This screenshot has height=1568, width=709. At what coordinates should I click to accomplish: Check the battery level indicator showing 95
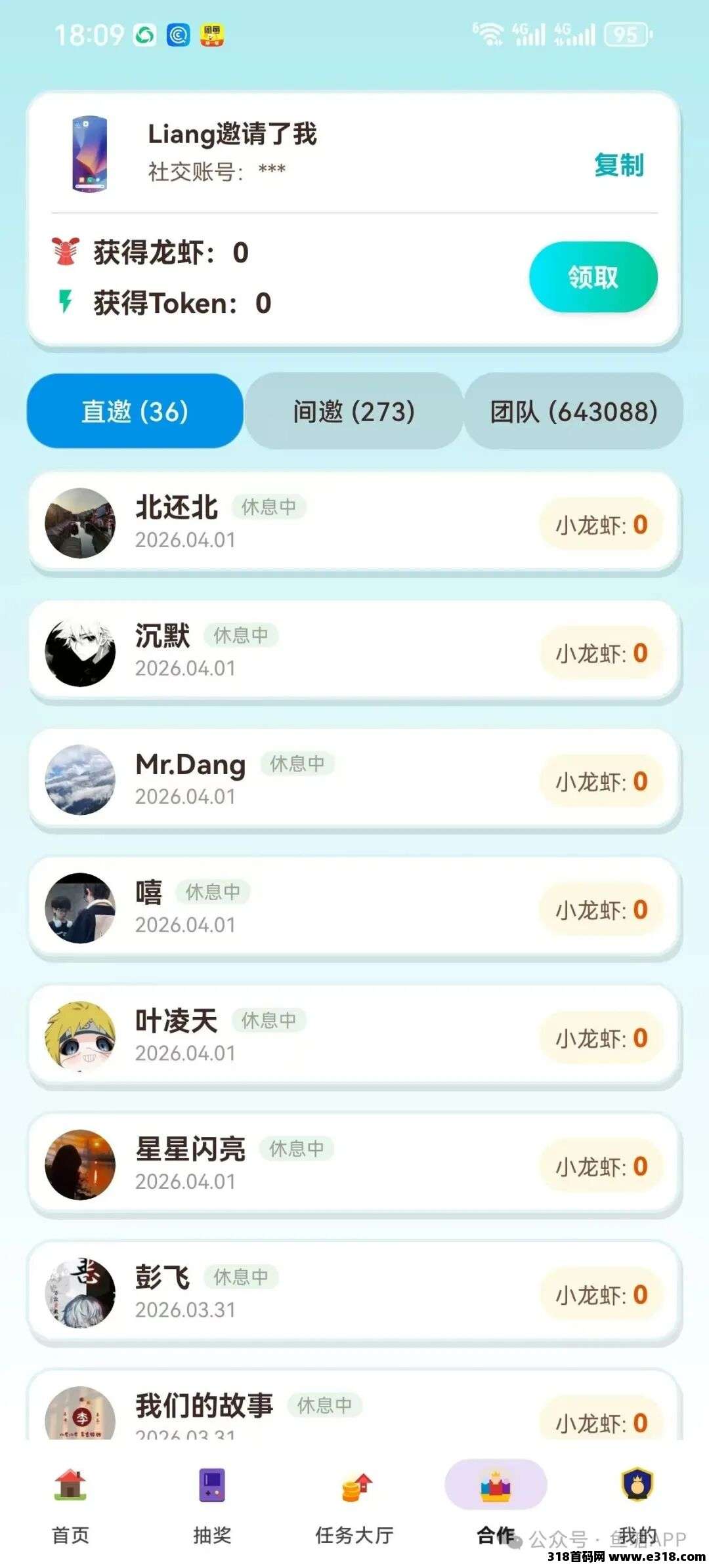pos(626,37)
